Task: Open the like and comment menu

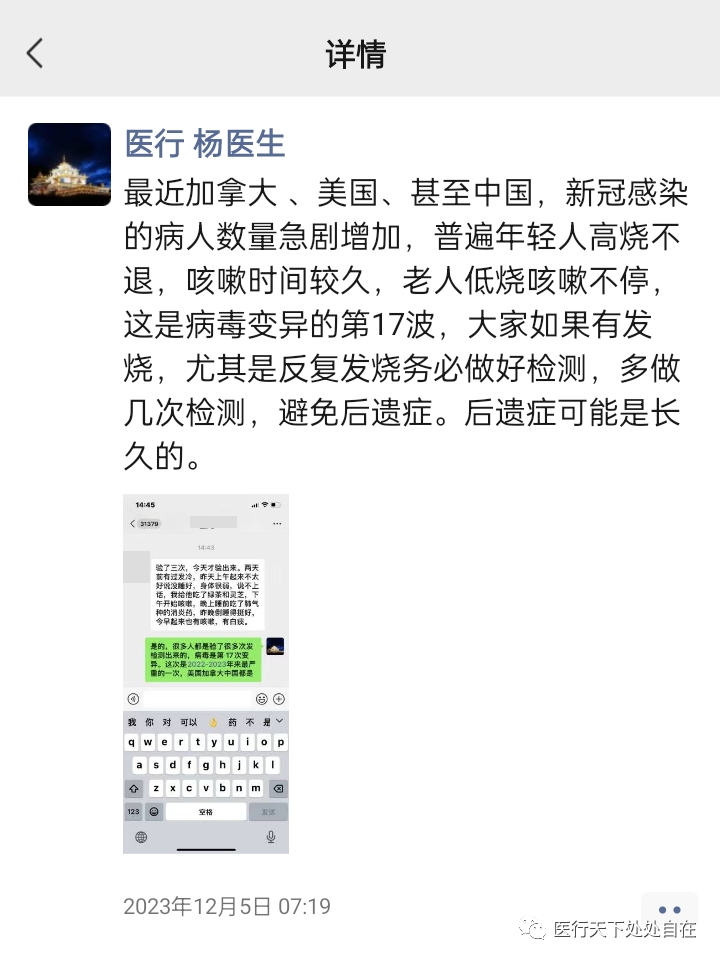Action: [668, 908]
